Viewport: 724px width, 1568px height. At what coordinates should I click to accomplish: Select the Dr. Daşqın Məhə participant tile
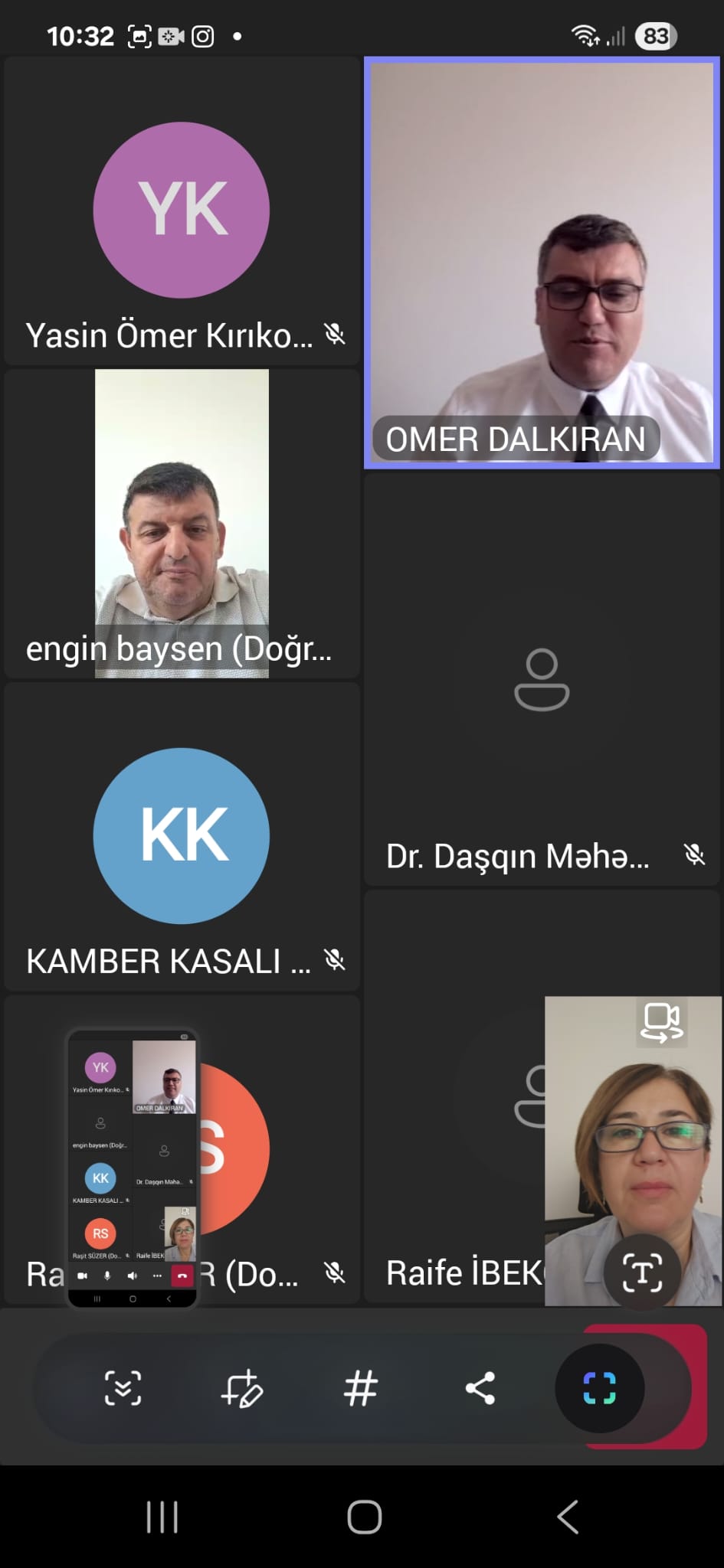[542, 680]
